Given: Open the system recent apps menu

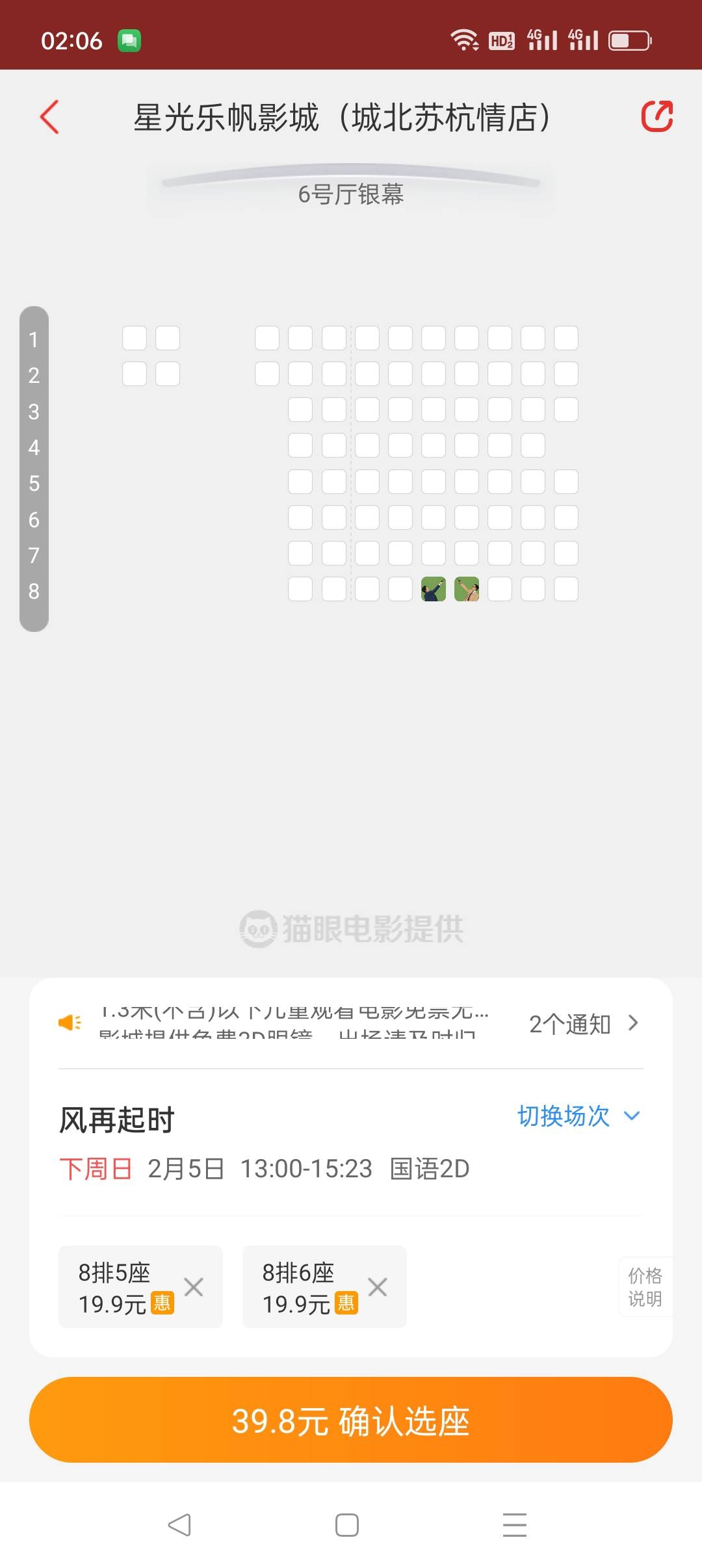Looking at the screenshot, I should pos(514,1524).
